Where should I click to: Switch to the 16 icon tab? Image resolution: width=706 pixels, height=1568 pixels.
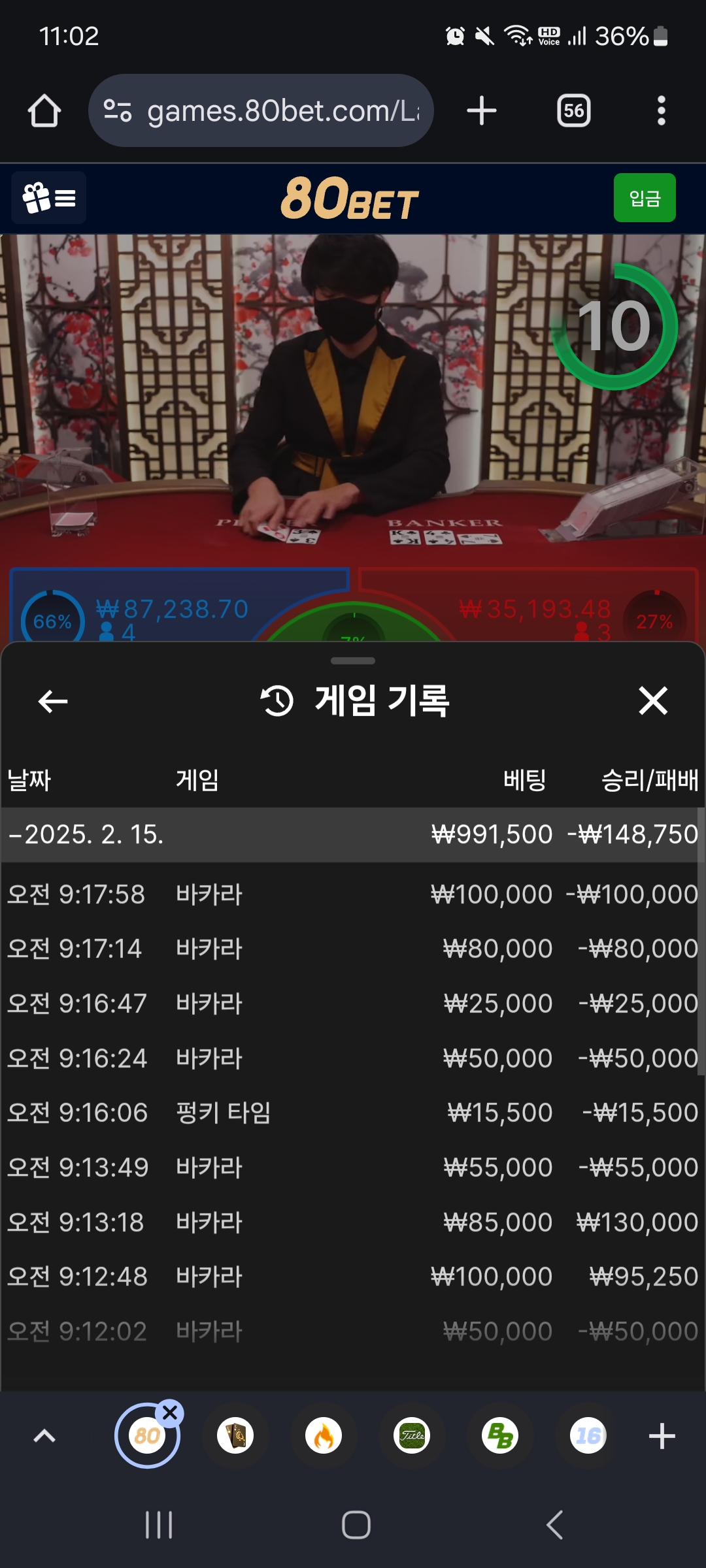click(588, 1436)
